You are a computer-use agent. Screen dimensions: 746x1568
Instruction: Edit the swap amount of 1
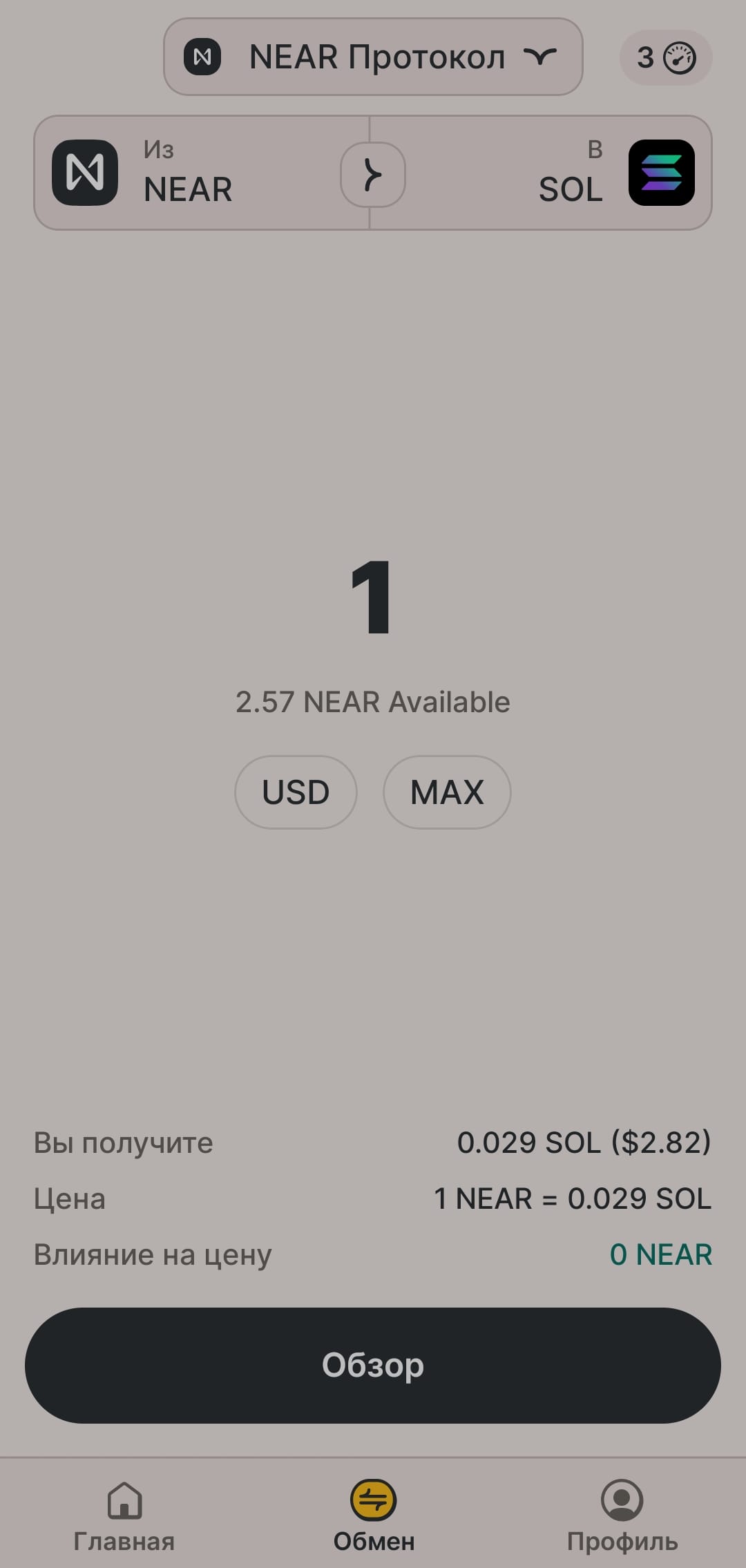372,597
